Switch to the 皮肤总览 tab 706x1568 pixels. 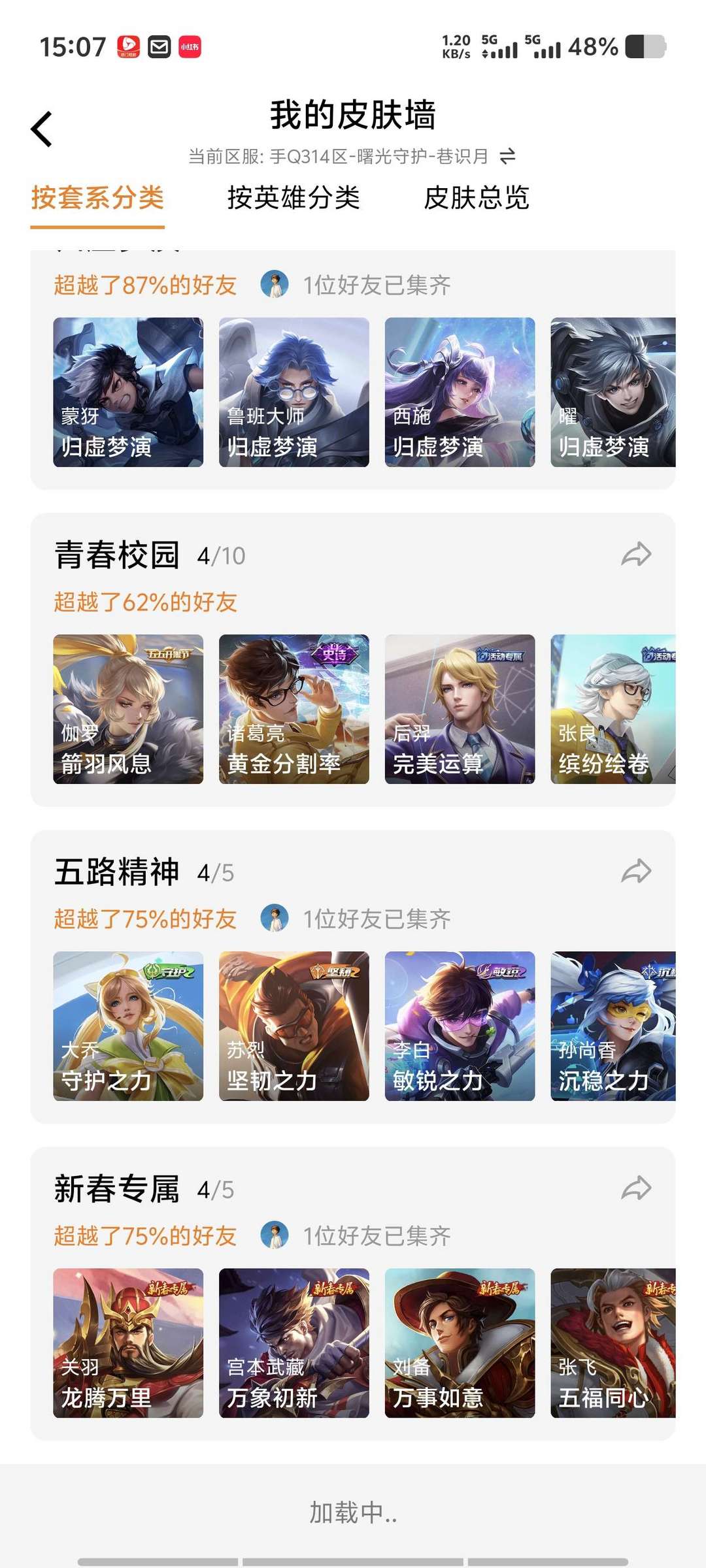pos(478,201)
